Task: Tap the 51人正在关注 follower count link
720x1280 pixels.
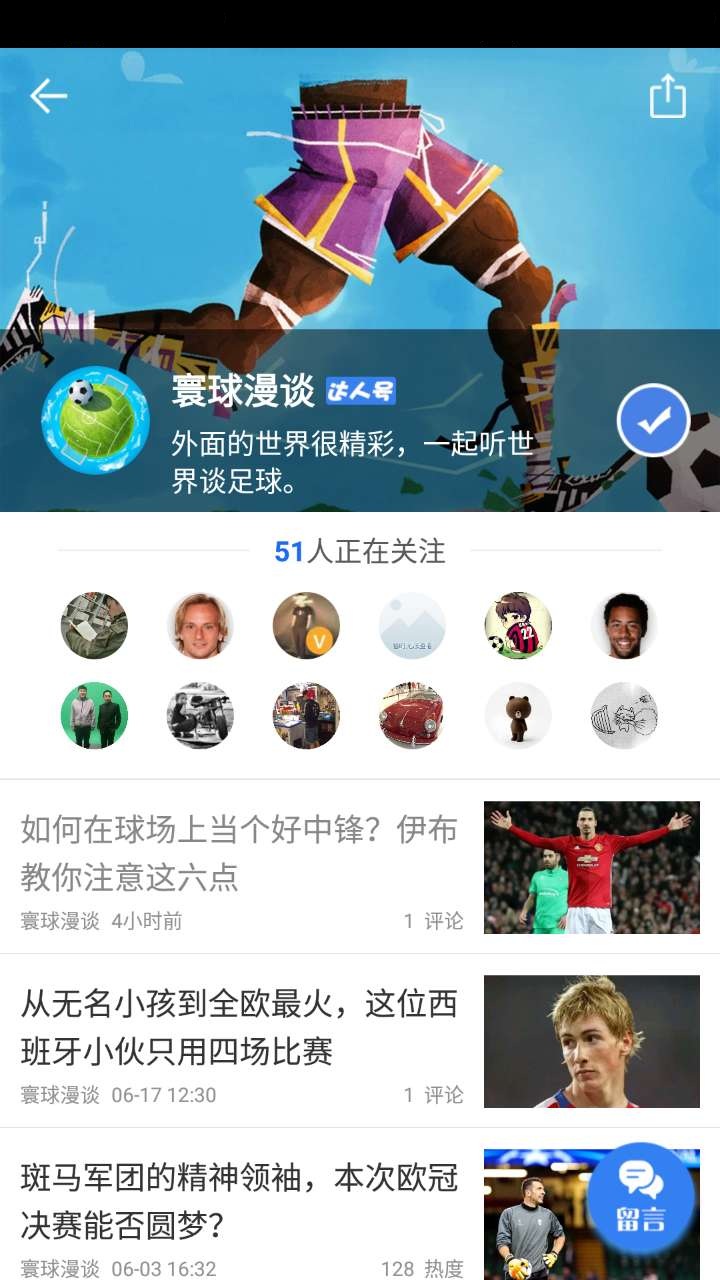Action: tap(360, 551)
